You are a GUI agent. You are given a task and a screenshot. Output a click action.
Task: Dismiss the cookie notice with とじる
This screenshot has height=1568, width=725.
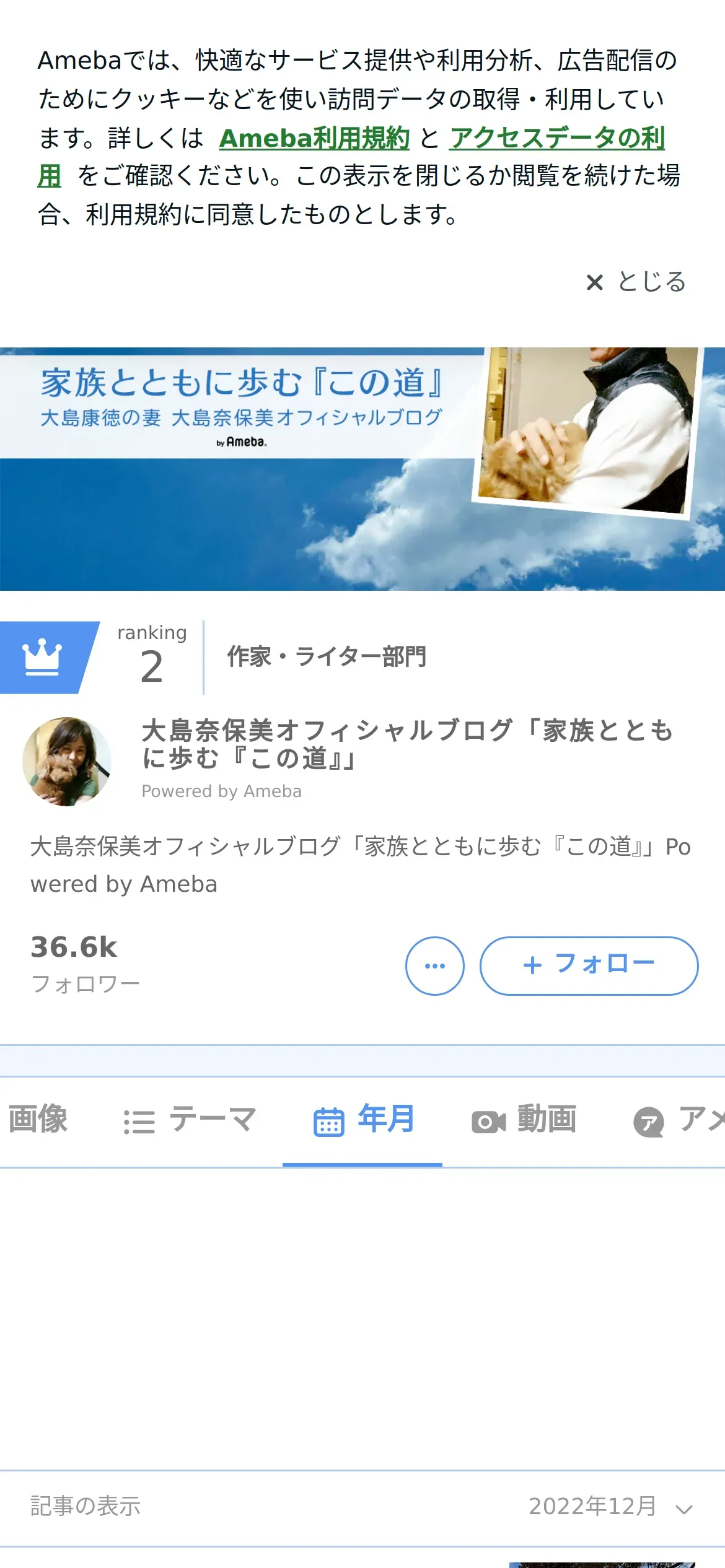[x=636, y=282]
